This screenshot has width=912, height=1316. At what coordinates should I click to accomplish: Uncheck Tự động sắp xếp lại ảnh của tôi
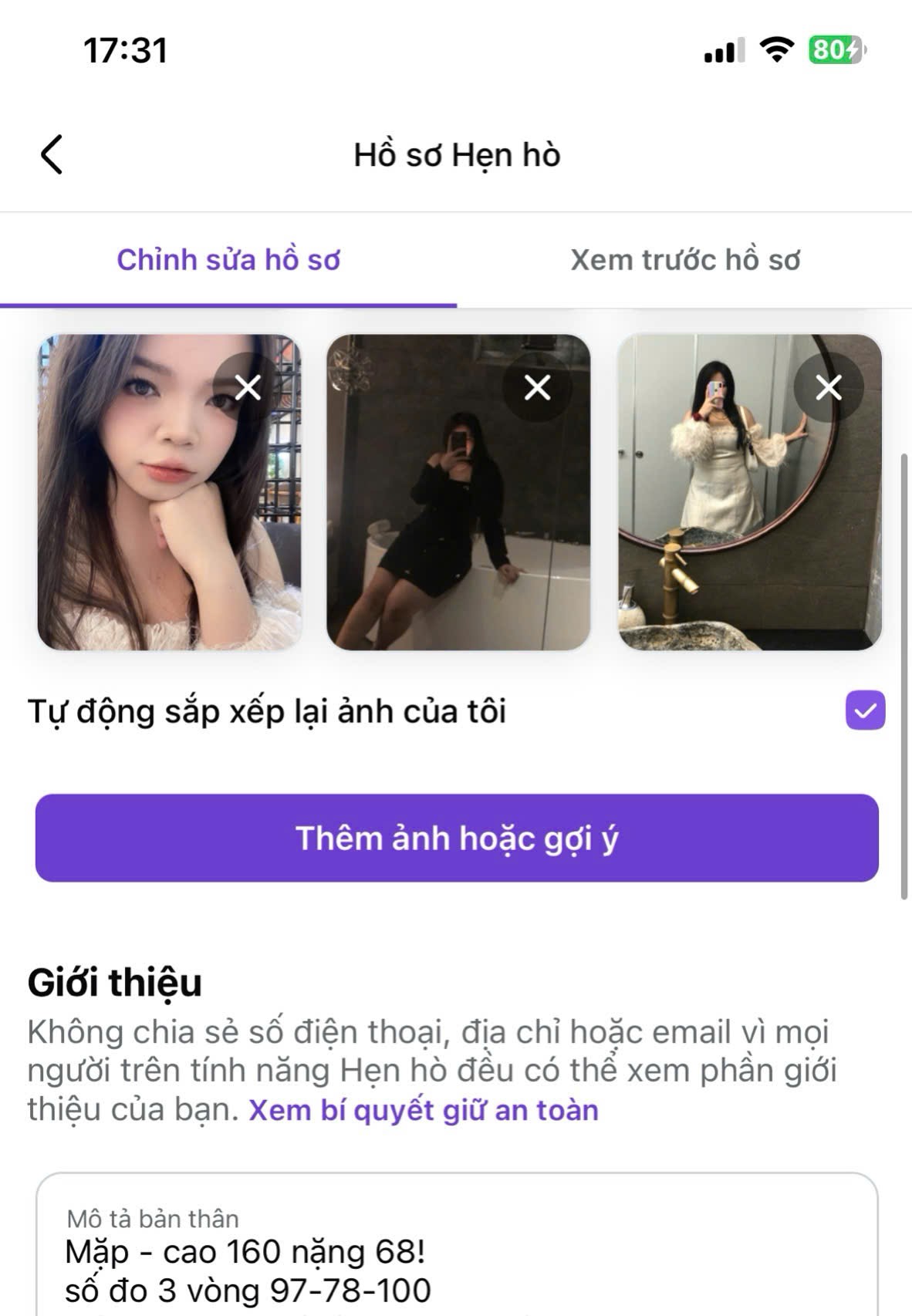pyautogui.click(x=864, y=710)
